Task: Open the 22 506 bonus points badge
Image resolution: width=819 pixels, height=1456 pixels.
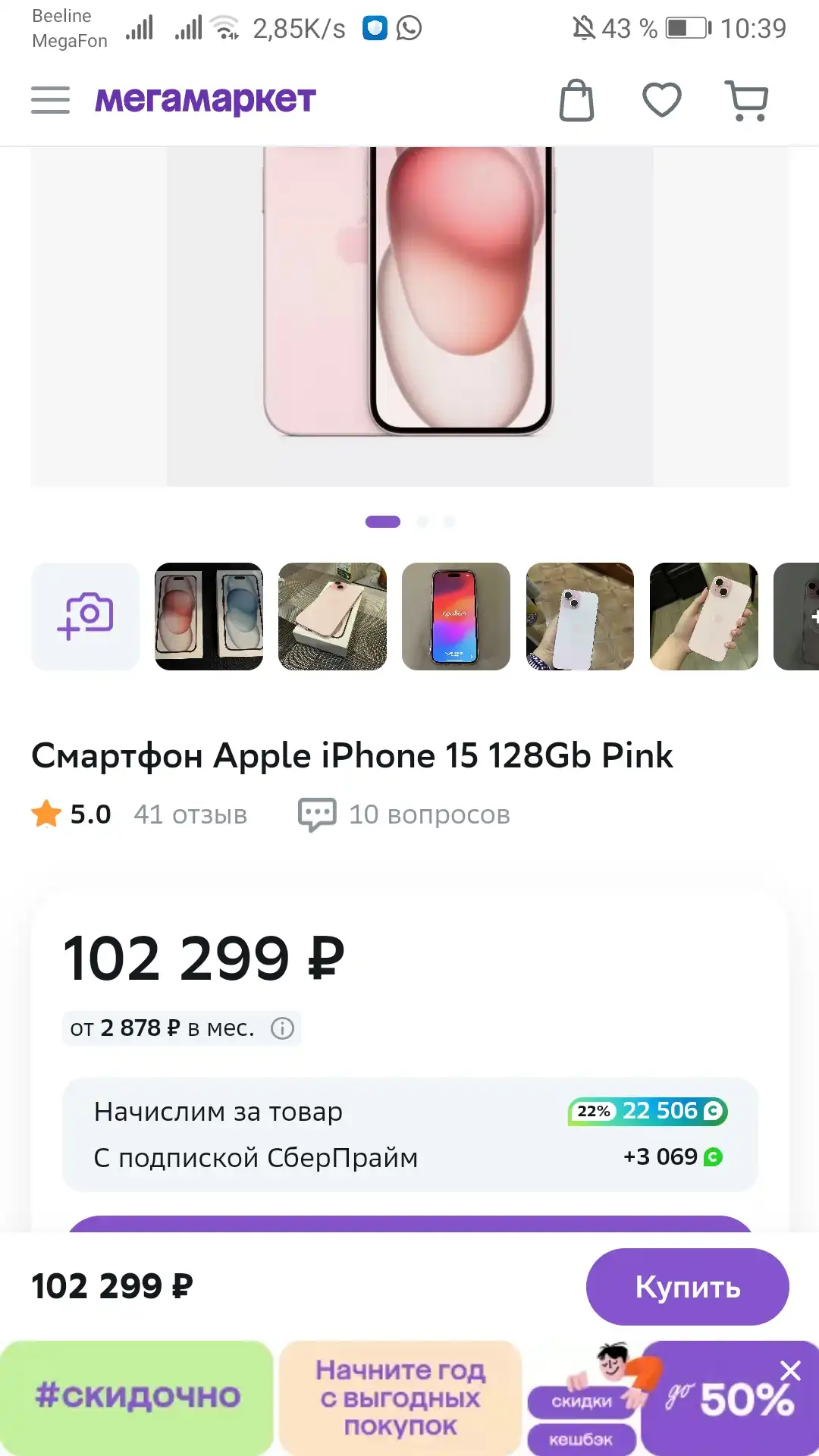Action: pos(648,1112)
